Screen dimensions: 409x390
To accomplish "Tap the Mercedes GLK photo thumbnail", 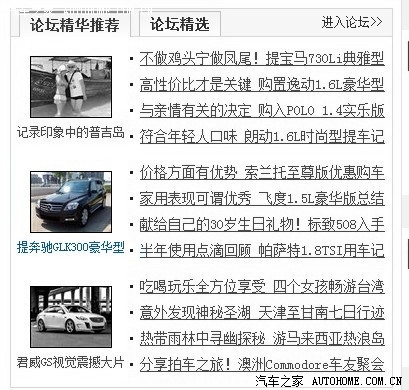I will 71,202.
